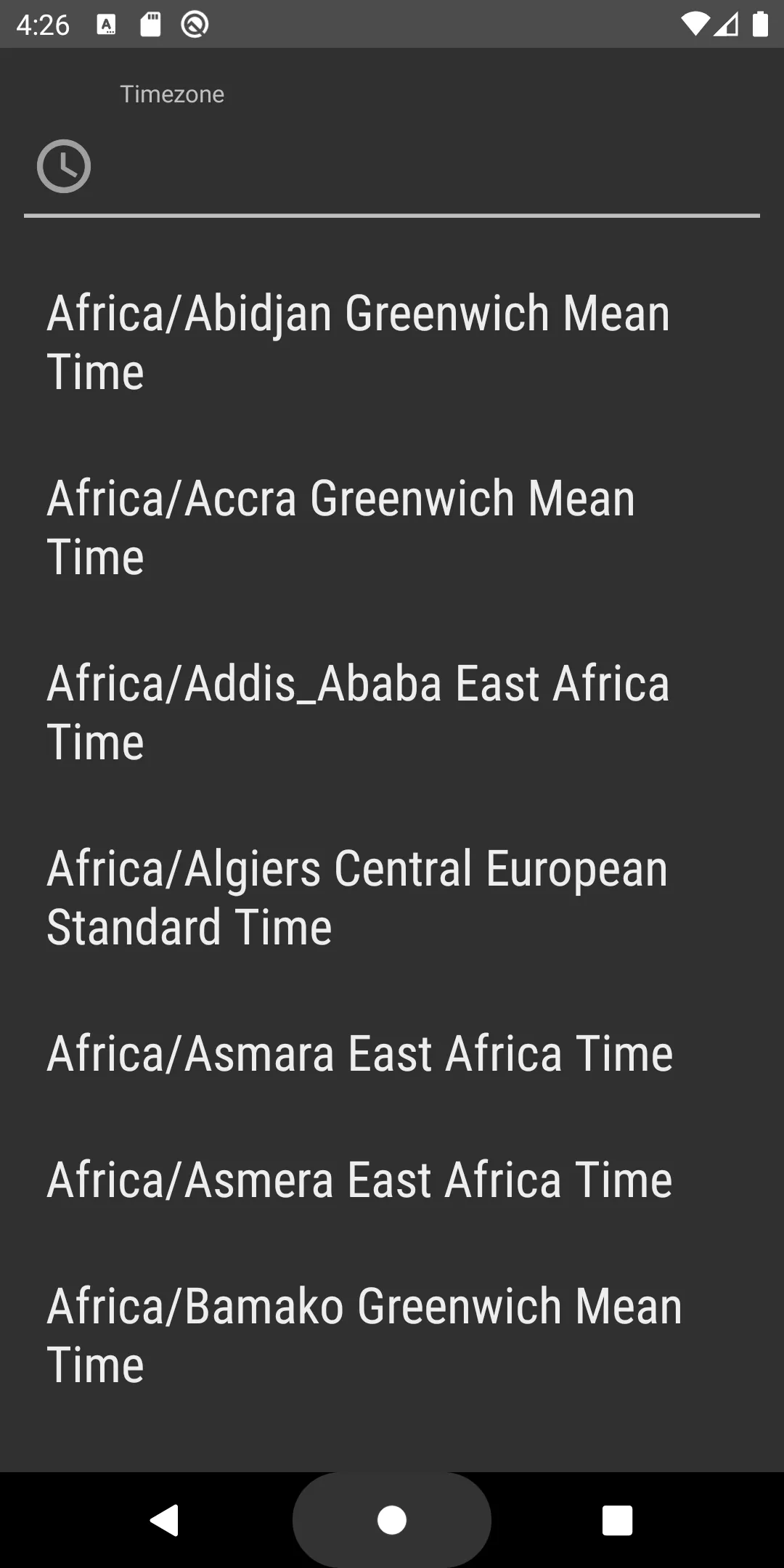Select Africa/Abidjan Greenwich Mean Time
Screen dimensions: 784x1568
392,343
